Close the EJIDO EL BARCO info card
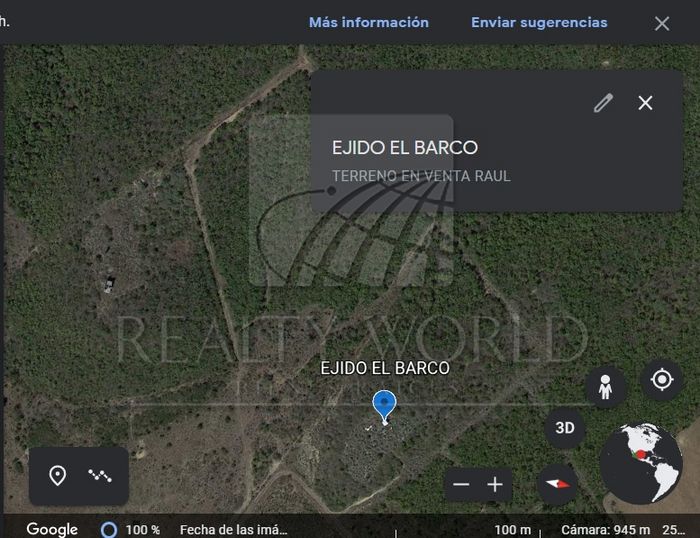700x538 pixels. (645, 103)
